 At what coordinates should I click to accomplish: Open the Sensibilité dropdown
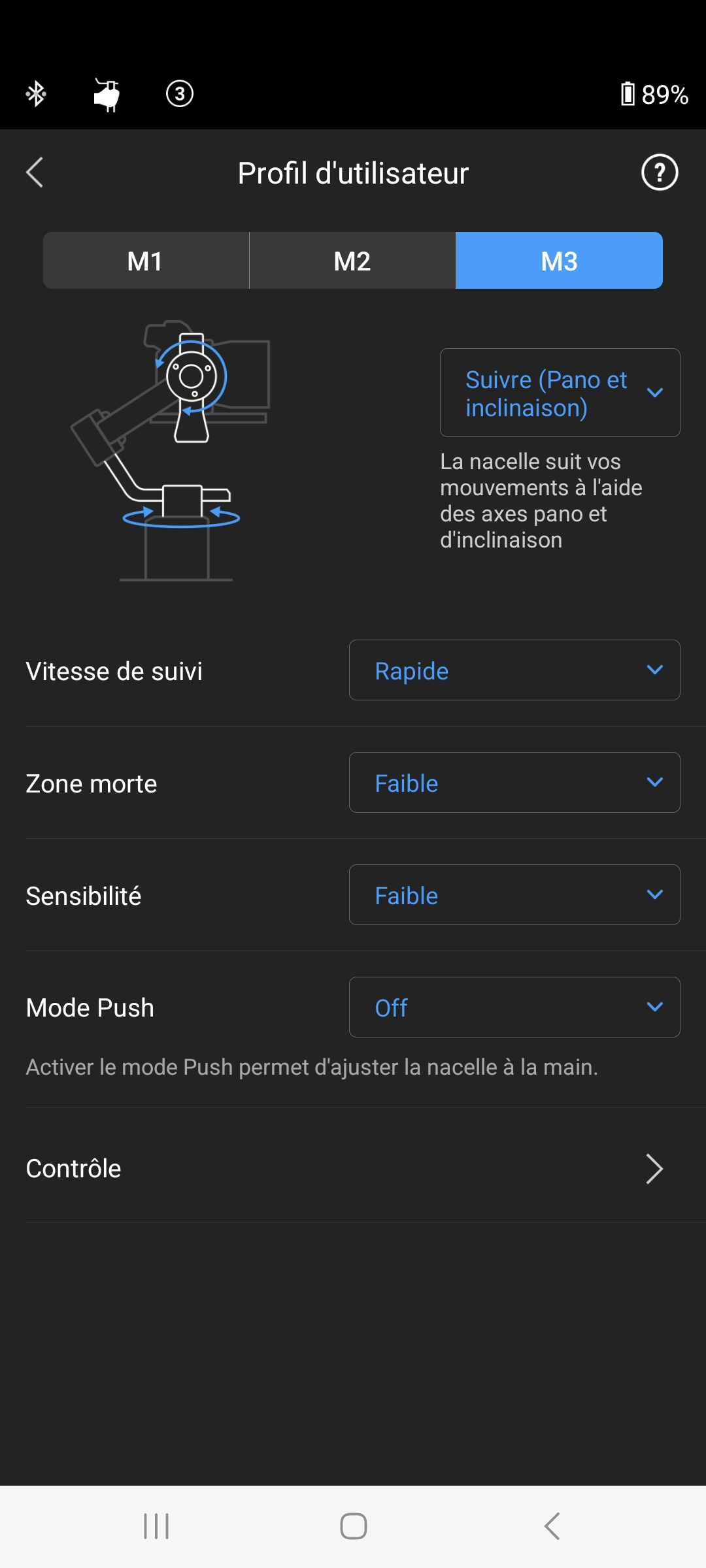pos(514,895)
